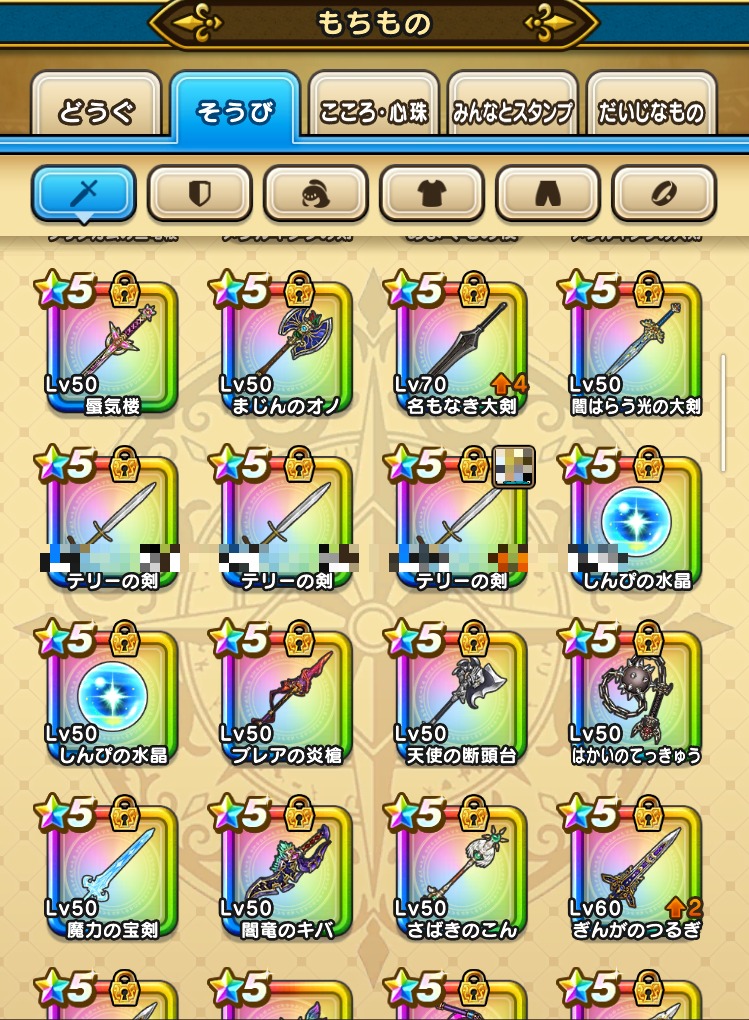Select ぎんがのつるぎ Lv60 sword
The image size is (749, 1020).
(x=635, y=870)
